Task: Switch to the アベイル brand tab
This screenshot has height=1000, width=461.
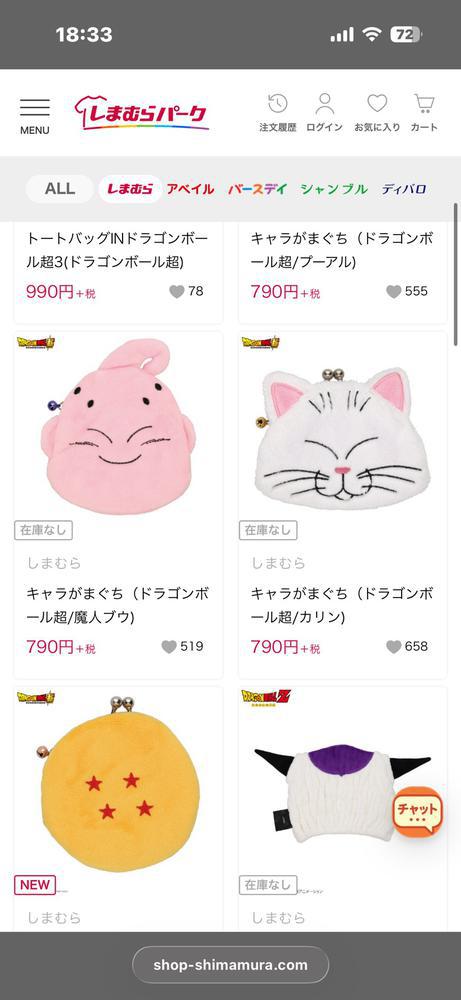Action: [190, 189]
